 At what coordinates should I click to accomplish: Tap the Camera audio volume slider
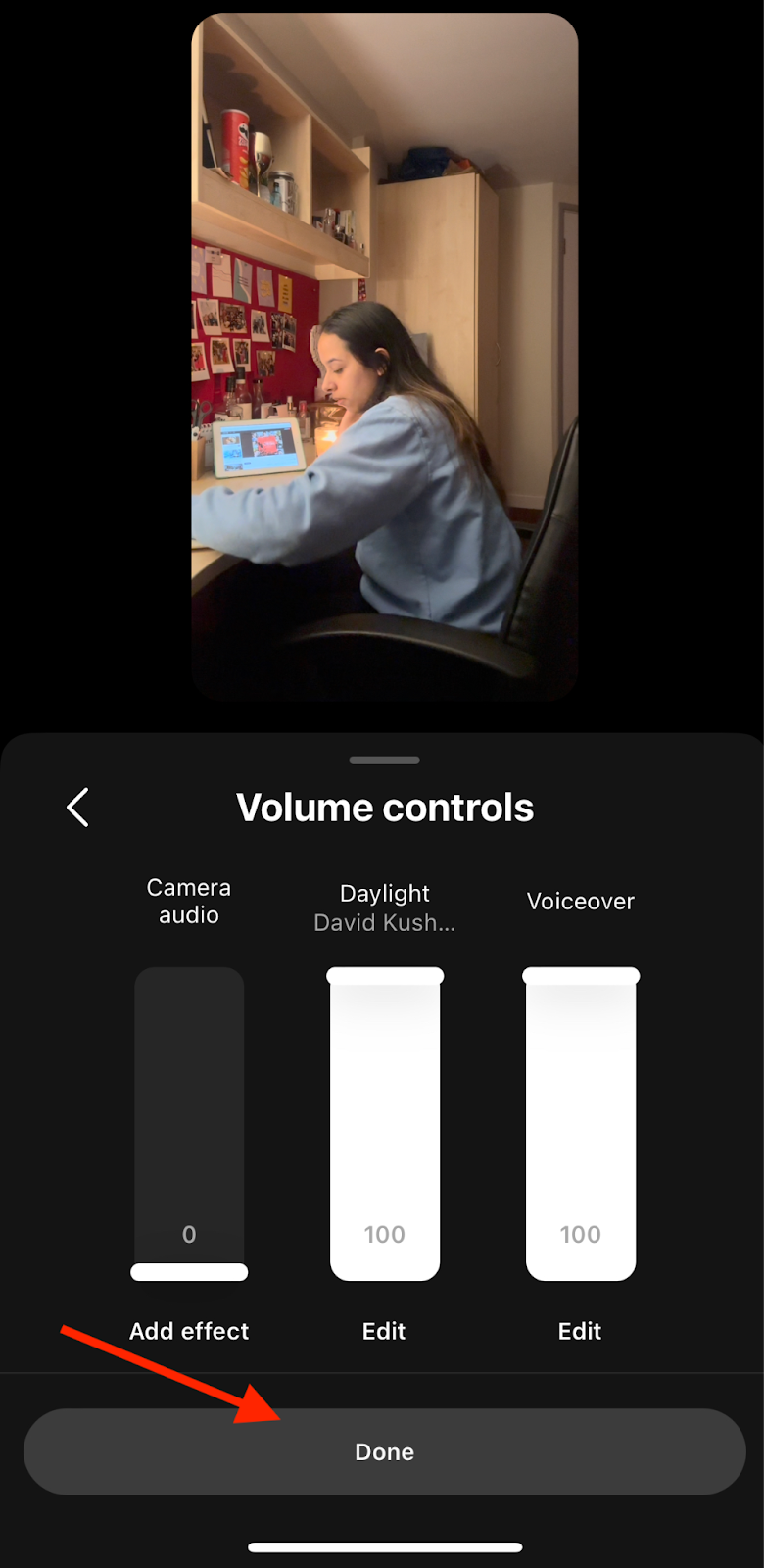(x=189, y=1124)
